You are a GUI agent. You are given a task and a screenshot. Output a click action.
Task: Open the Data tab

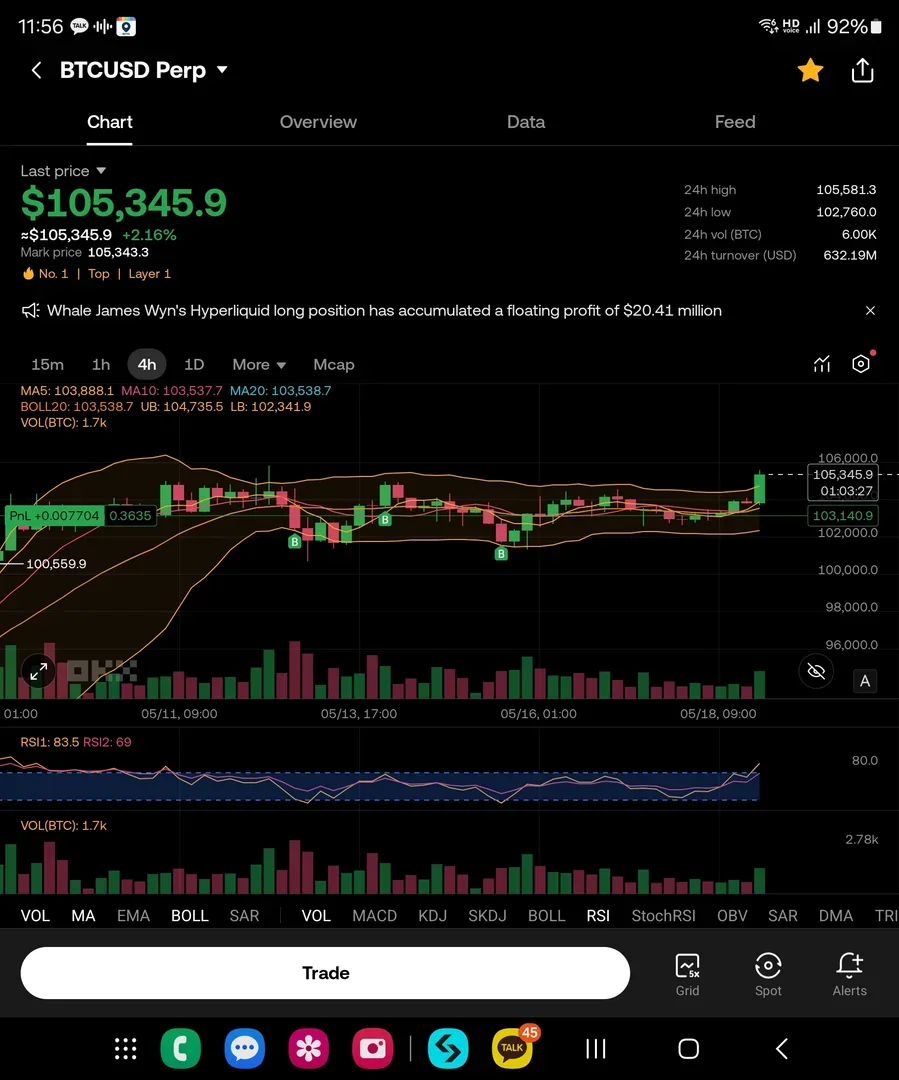pyautogui.click(x=526, y=122)
